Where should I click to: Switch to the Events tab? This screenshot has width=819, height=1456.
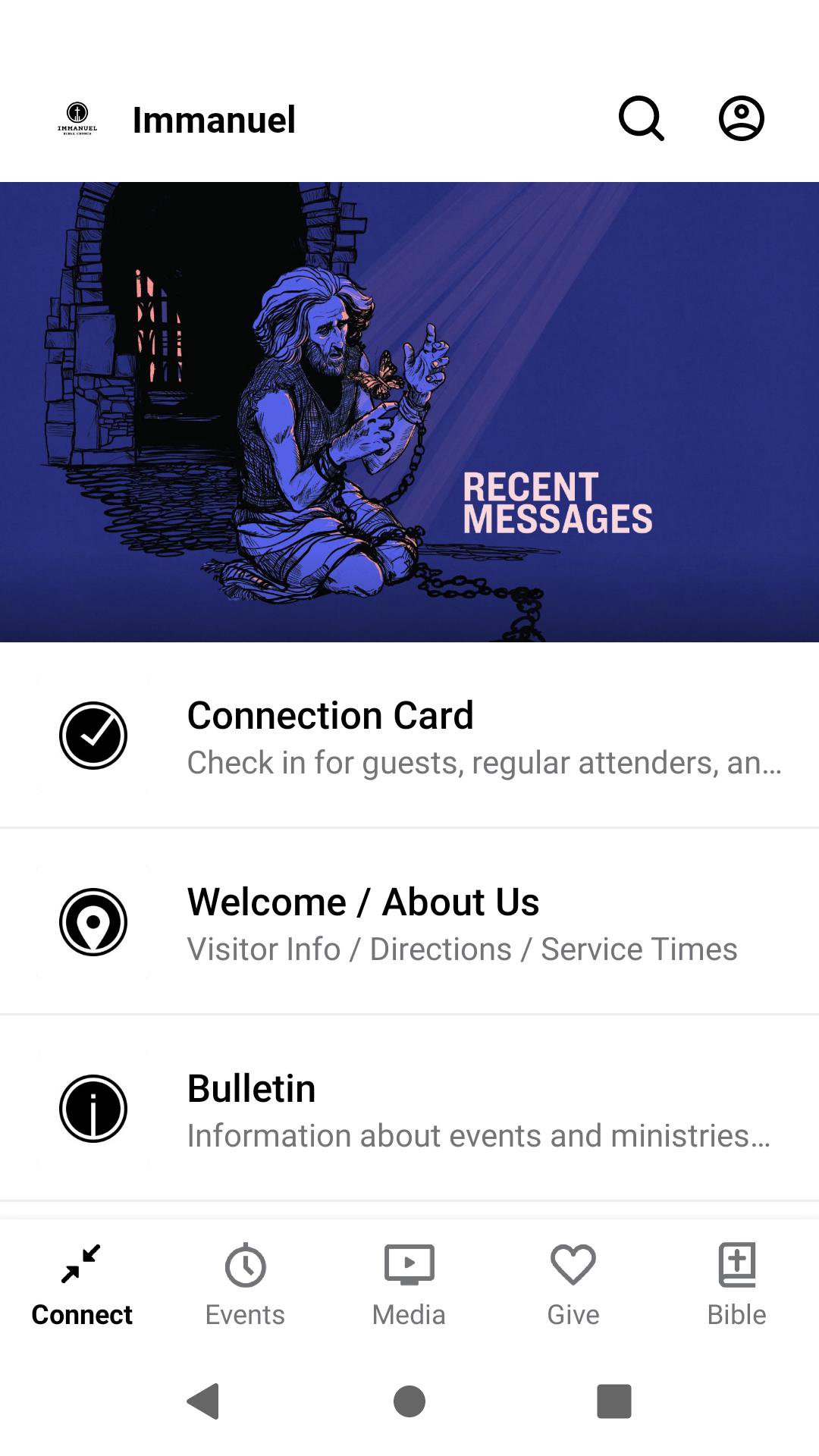(x=245, y=1285)
